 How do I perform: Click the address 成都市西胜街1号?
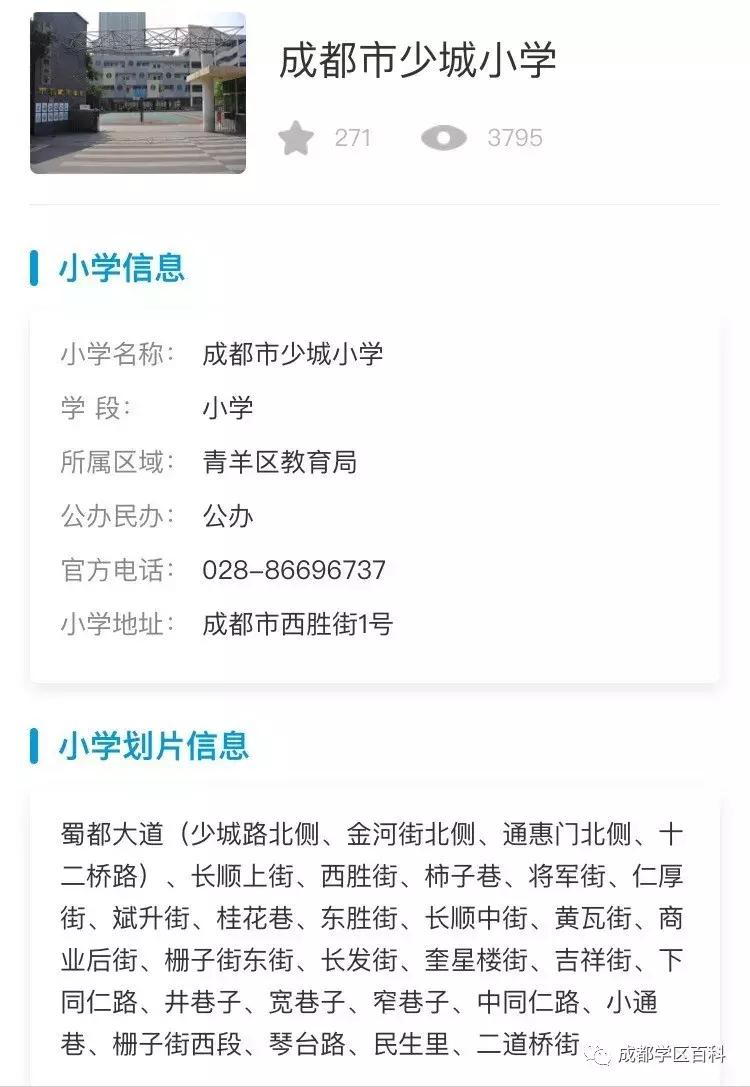(x=298, y=624)
